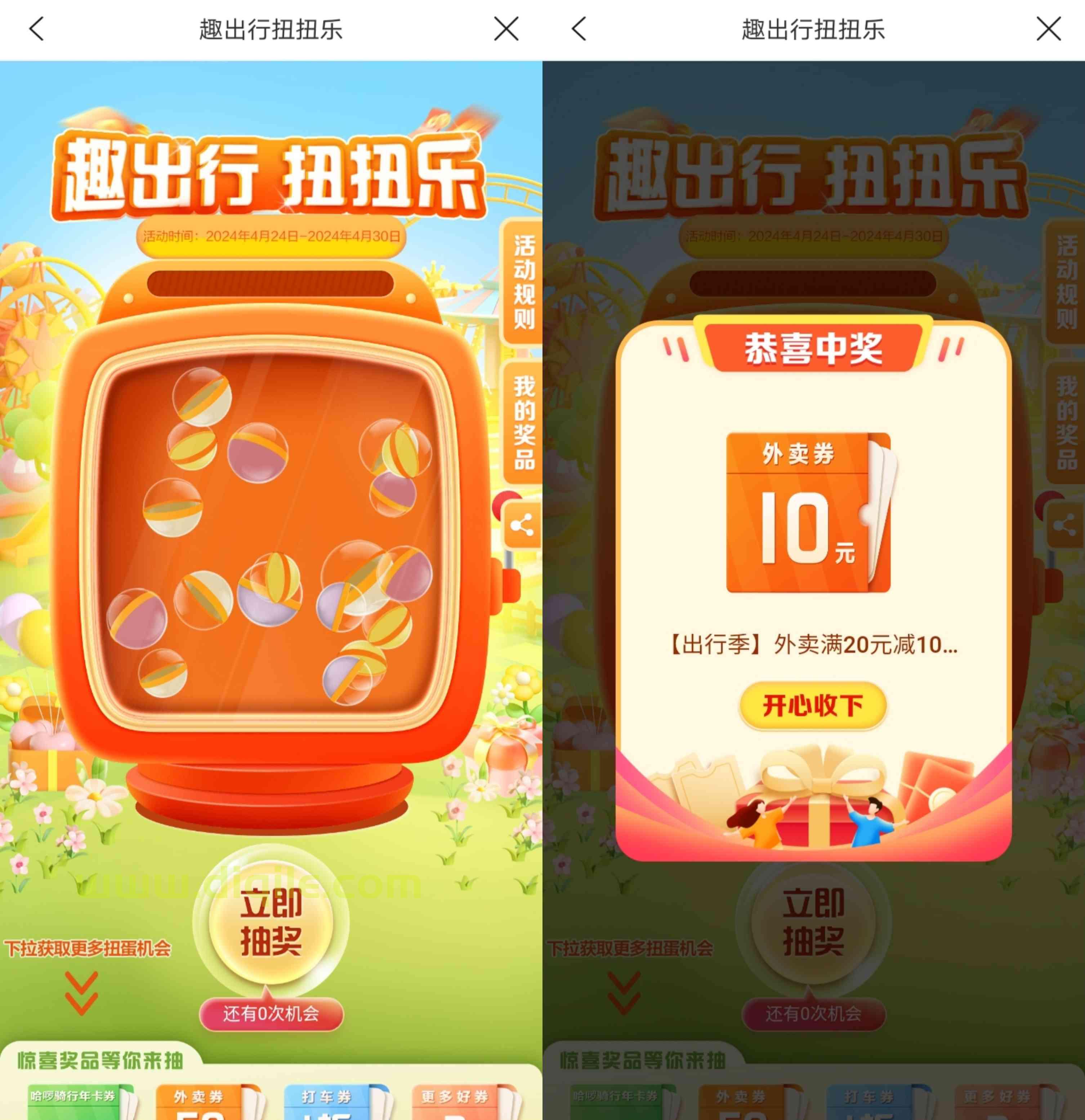Open the 我的奖品 side tab
1085x1120 pixels.
pos(523,423)
